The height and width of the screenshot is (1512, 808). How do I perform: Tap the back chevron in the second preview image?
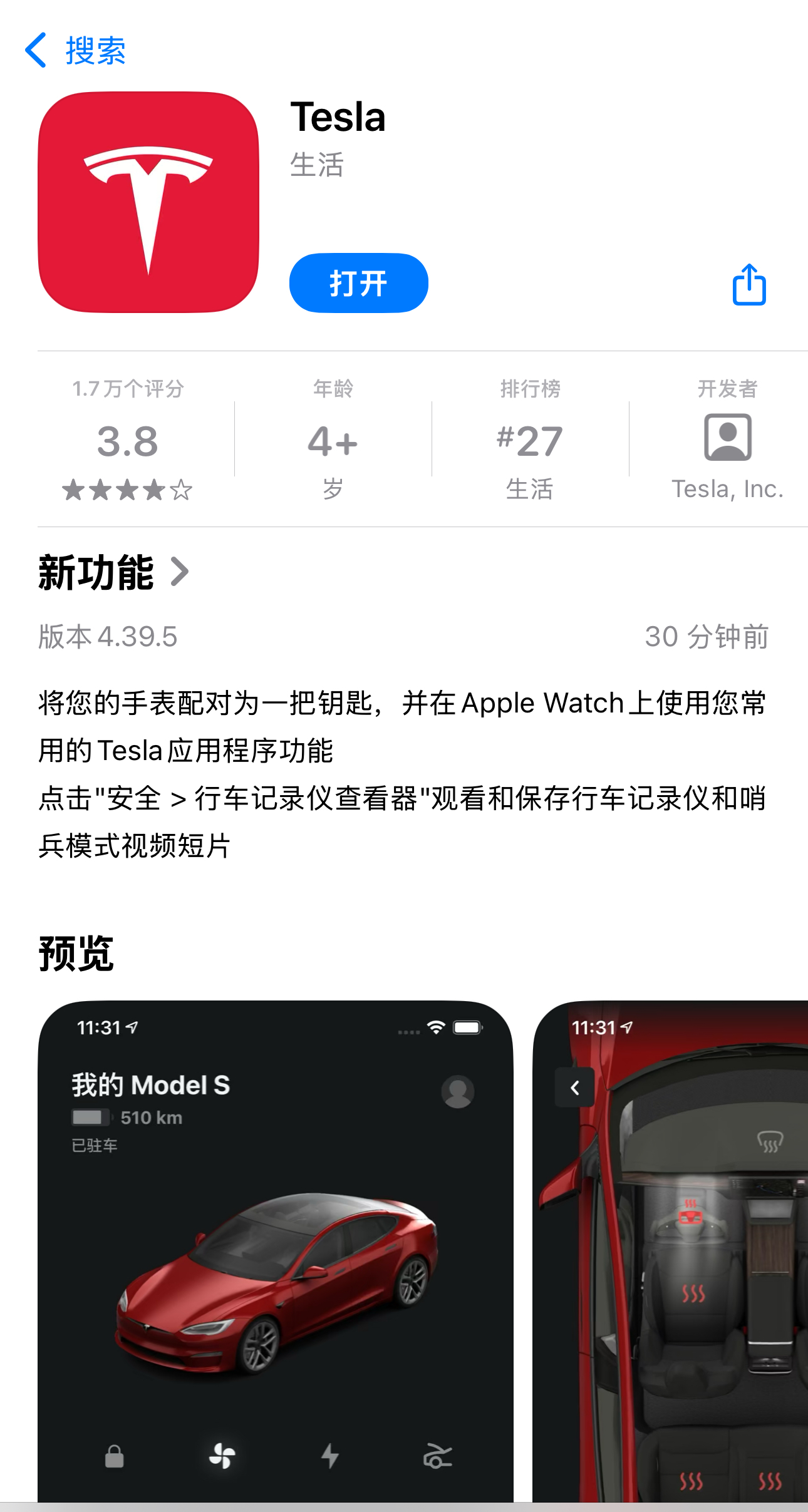pos(574,1088)
